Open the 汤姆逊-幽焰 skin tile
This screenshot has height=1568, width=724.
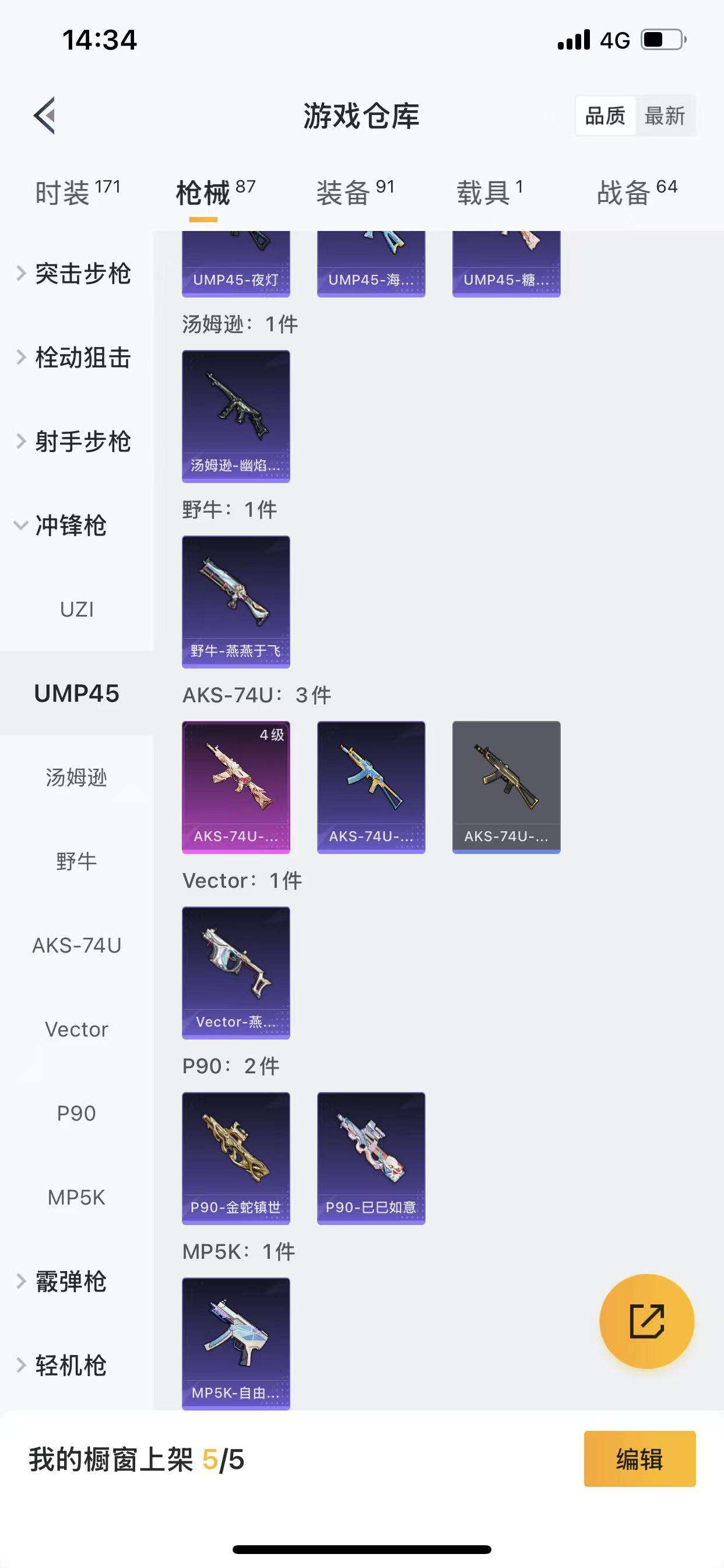pos(236,416)
